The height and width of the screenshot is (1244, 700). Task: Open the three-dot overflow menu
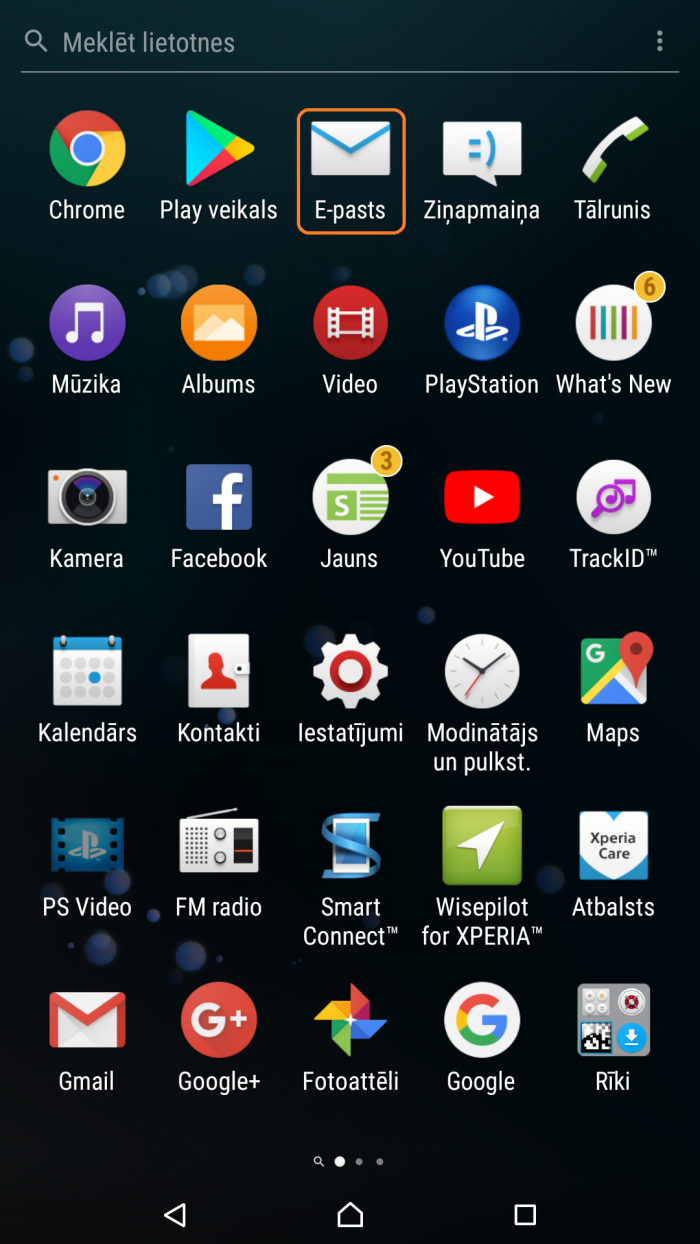click(x=659, y=41)
